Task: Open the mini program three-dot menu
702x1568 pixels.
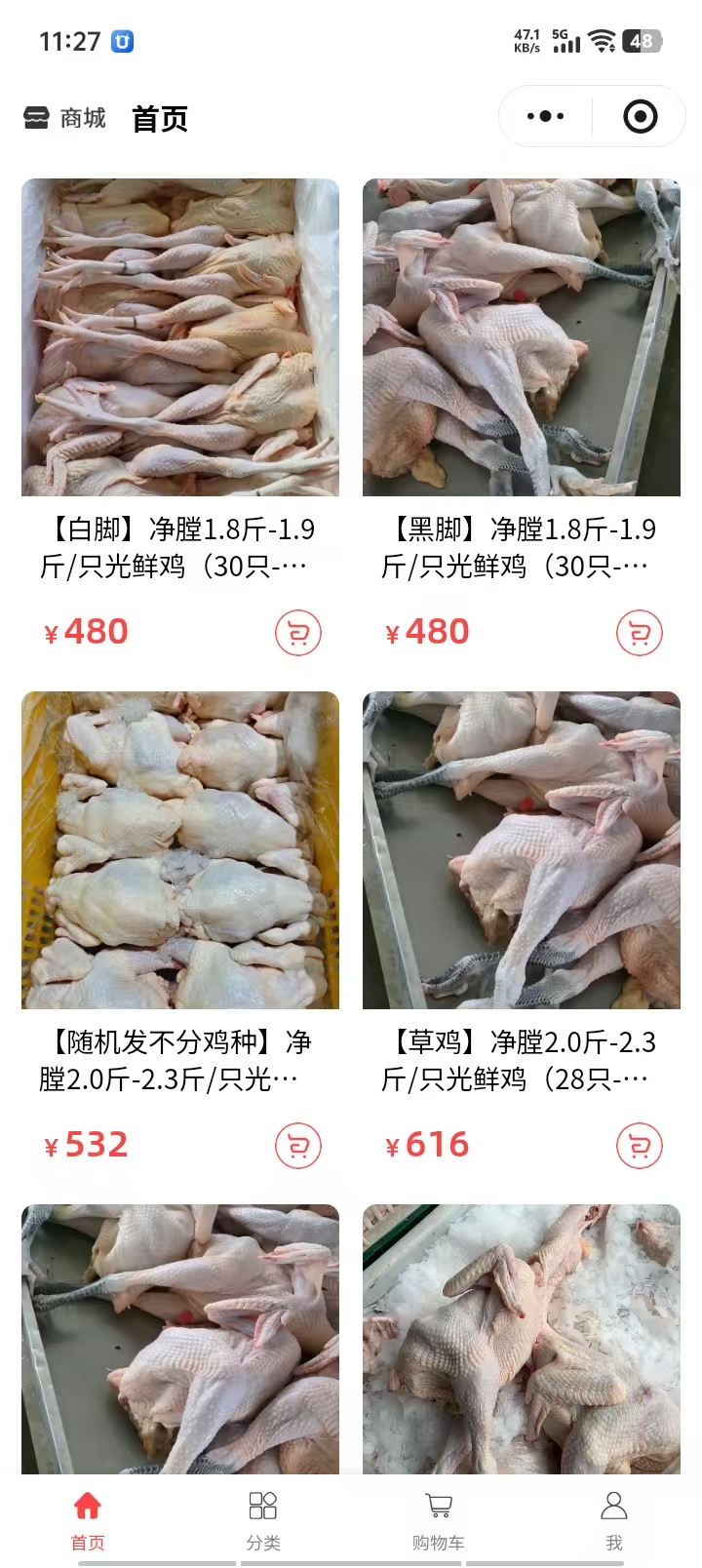Action: 545,117
